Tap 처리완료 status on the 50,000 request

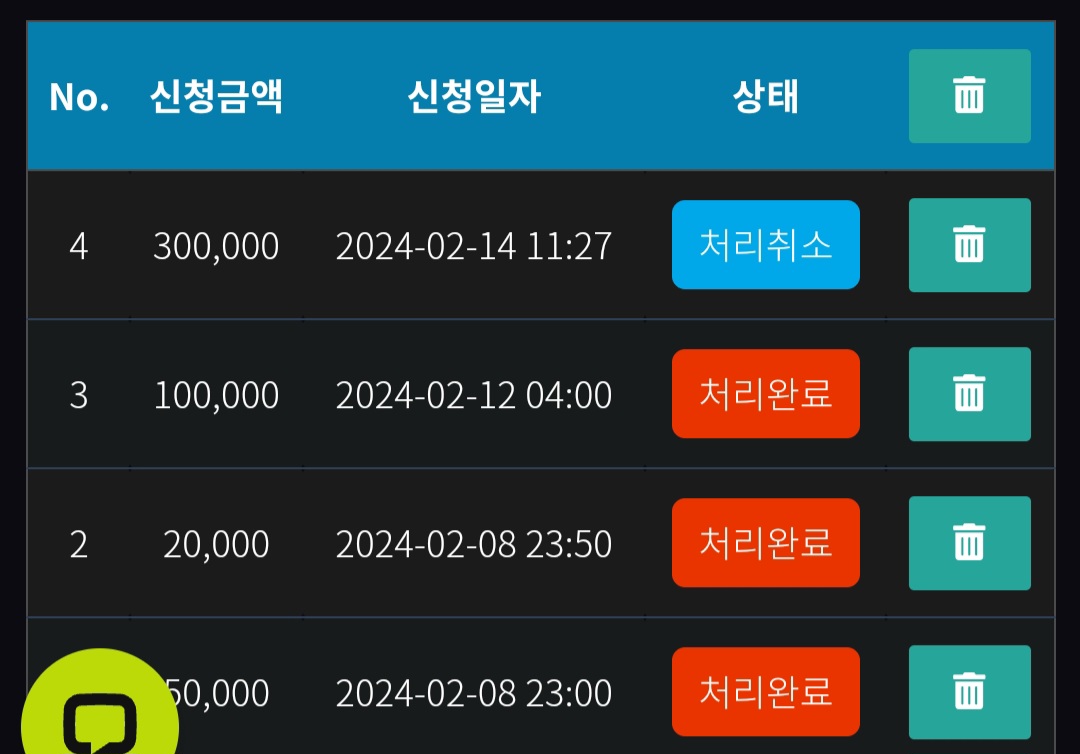tap(765, 692)
